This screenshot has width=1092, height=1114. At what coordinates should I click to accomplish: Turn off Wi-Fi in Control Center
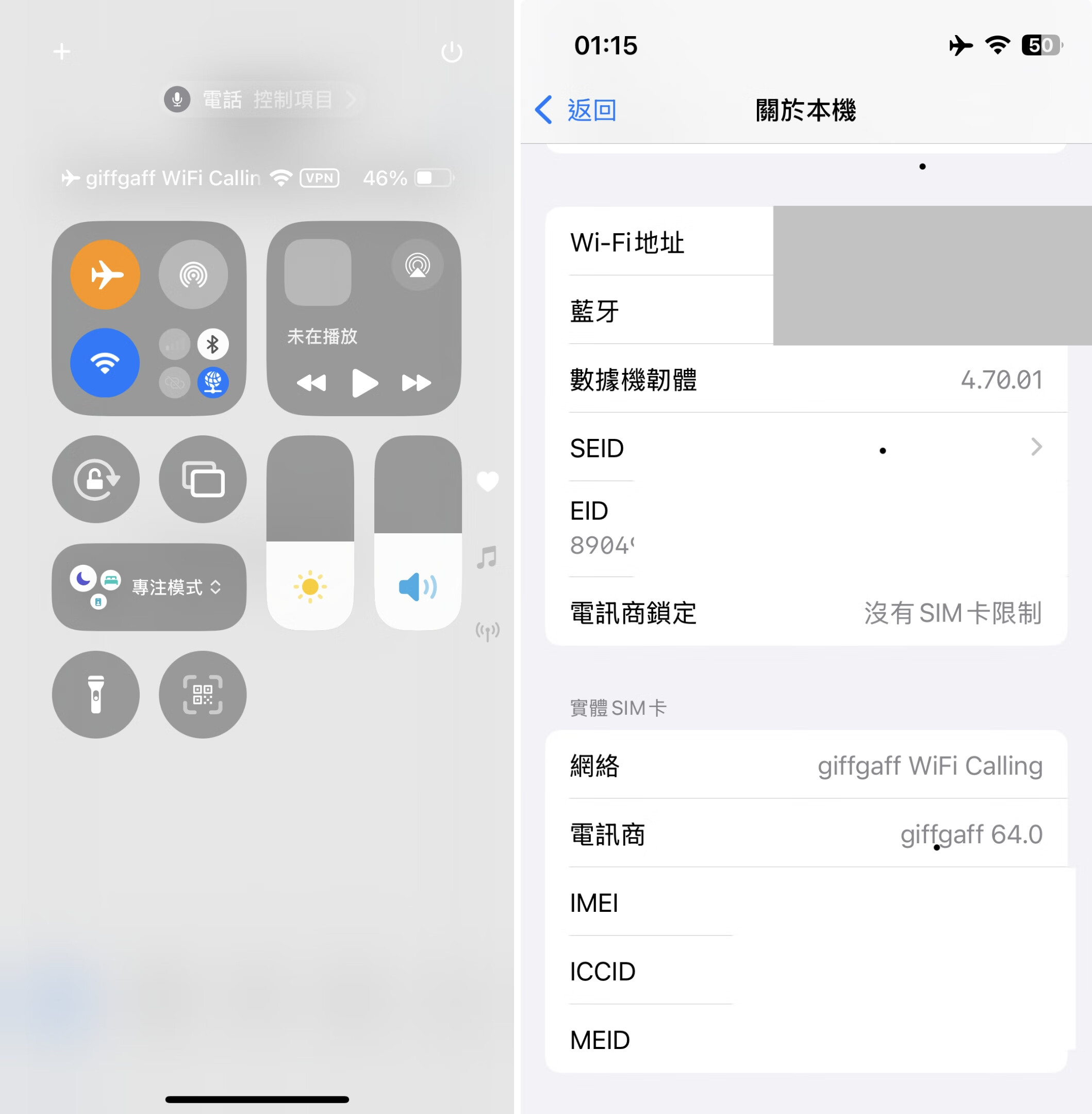pos(105,363)
